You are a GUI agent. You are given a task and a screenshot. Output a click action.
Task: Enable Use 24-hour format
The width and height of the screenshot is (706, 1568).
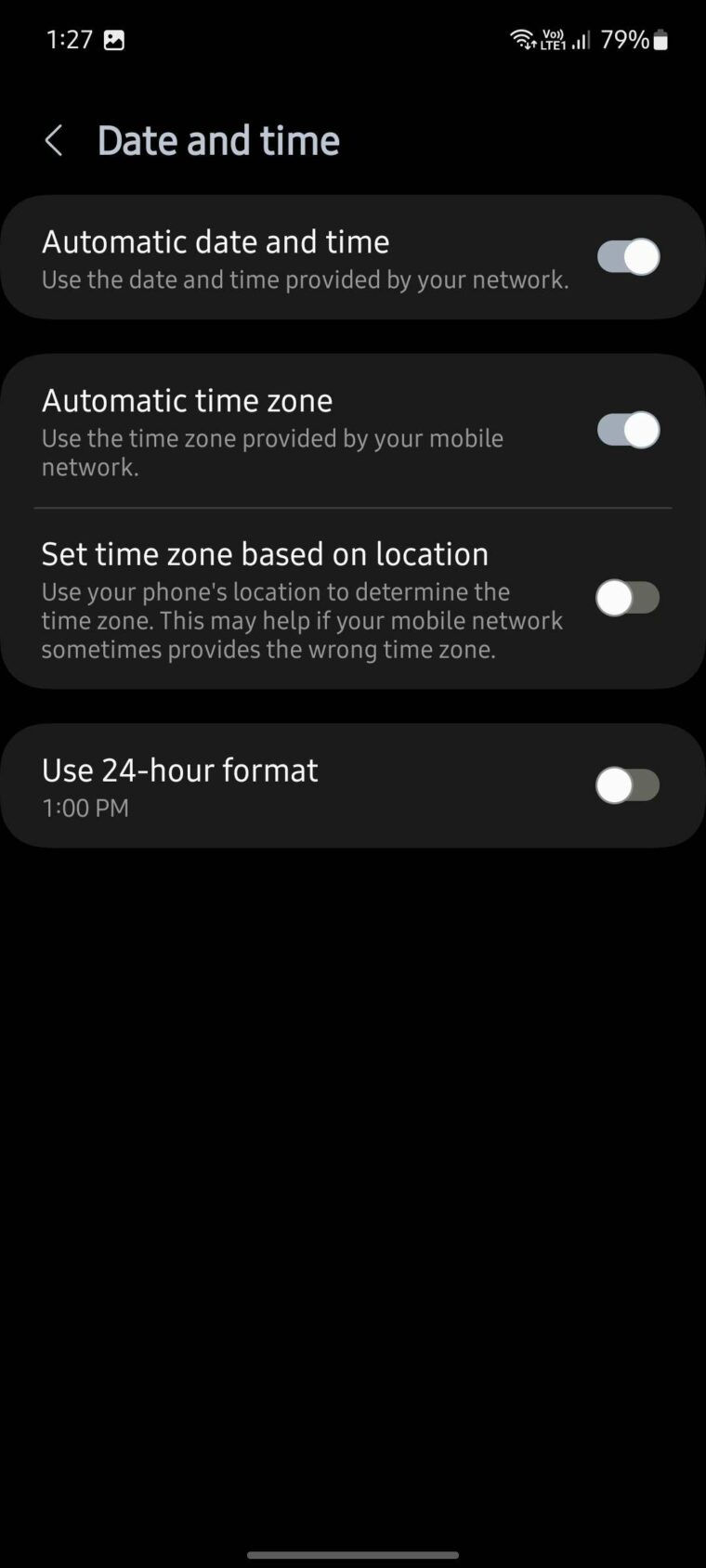pyautogui.click(x=627, y=784)
